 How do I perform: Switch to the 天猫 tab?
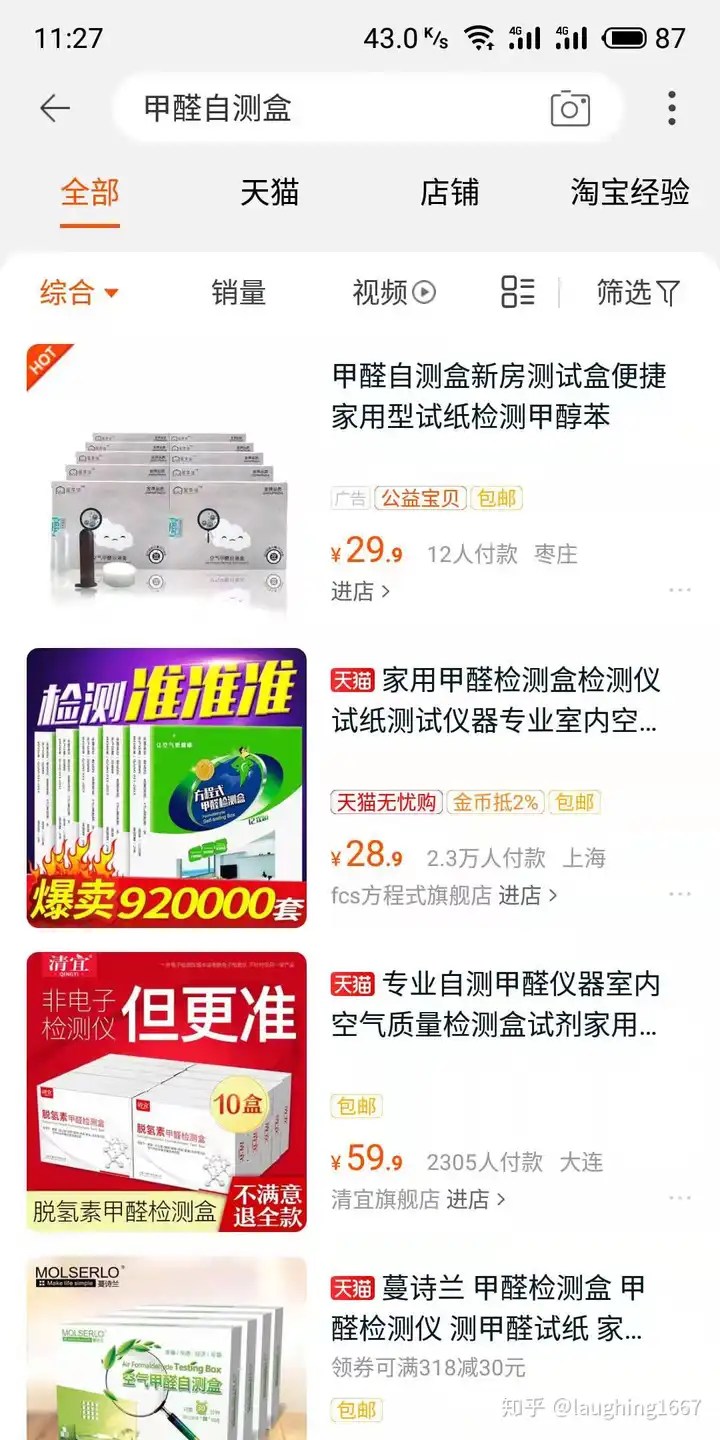click(x=269, y=192)
